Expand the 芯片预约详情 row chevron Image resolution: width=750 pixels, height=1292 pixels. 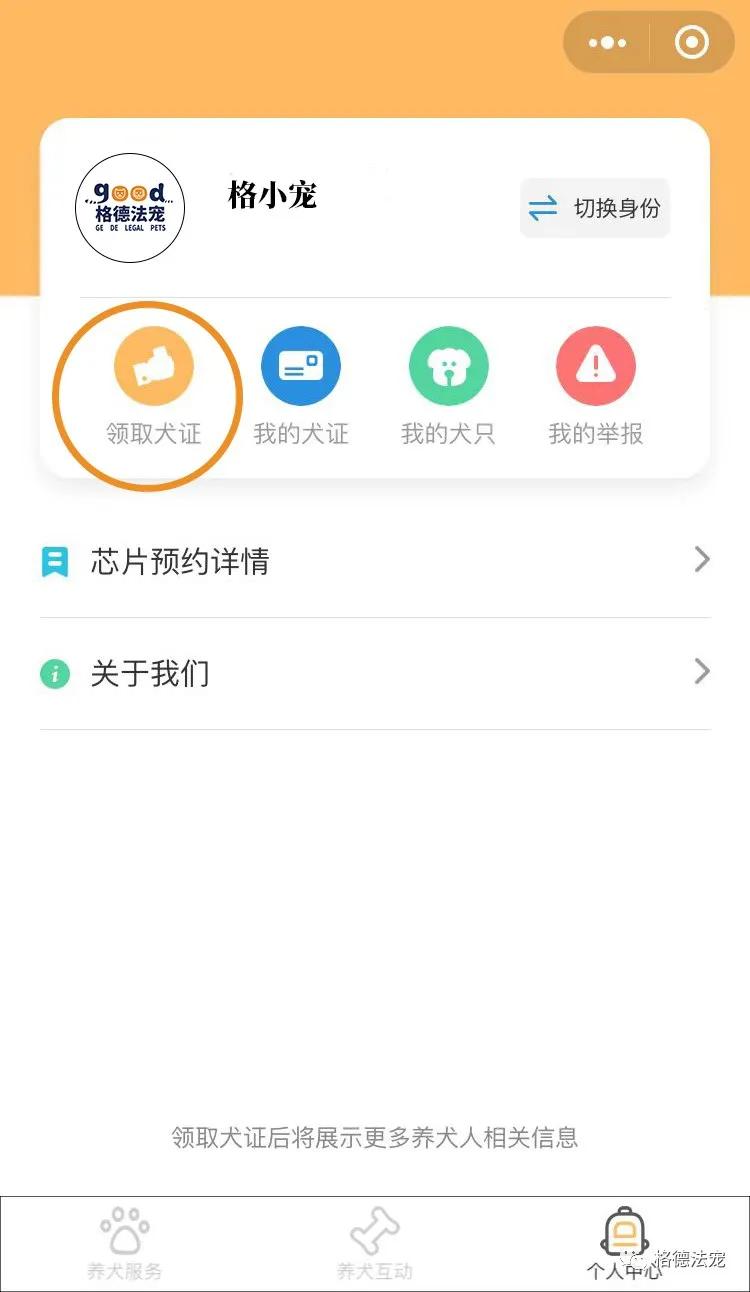(x=700, y=561)
